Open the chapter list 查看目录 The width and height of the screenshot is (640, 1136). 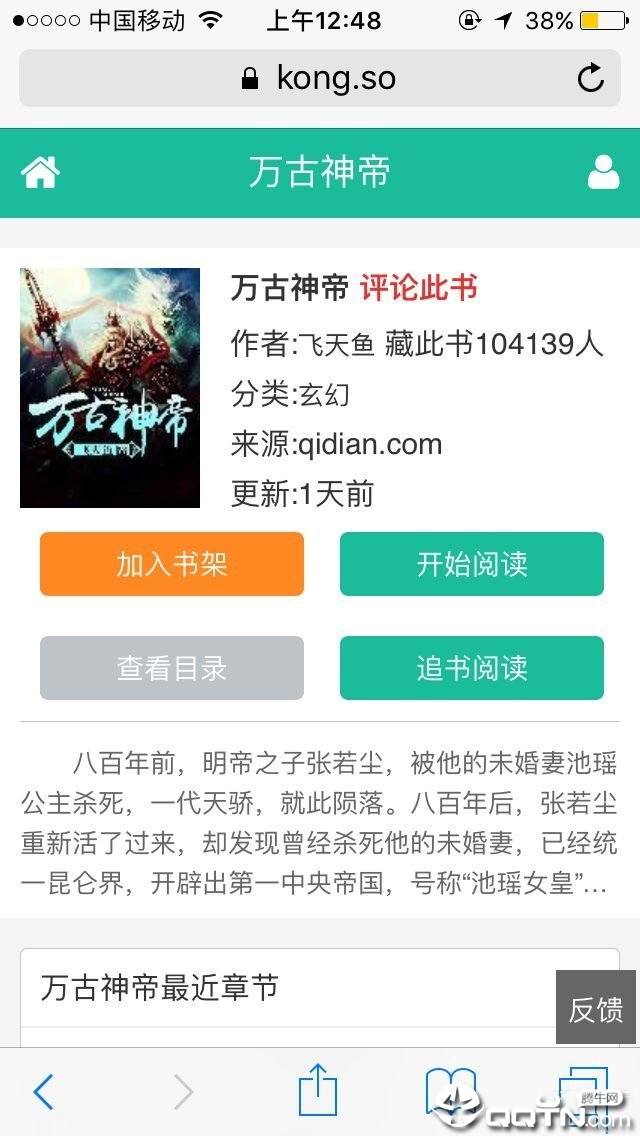click(172, 668)
